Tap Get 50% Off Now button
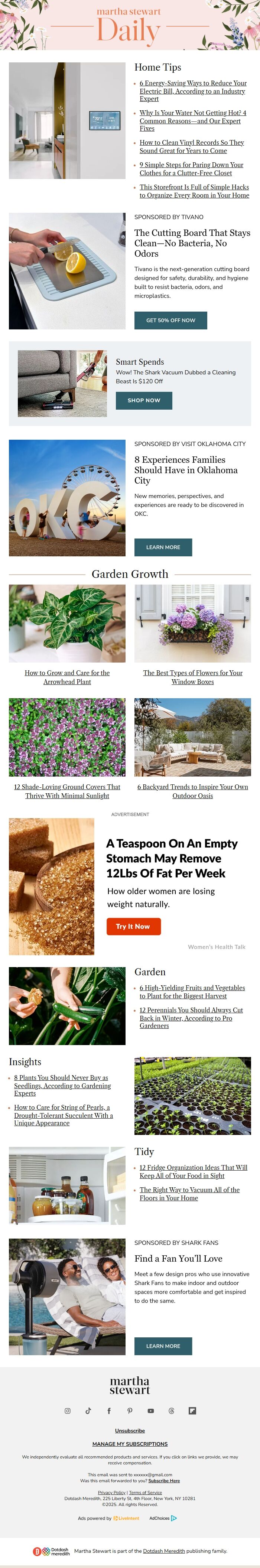The height and width of the screenshot is (1568, 260). tap(170, 320)
